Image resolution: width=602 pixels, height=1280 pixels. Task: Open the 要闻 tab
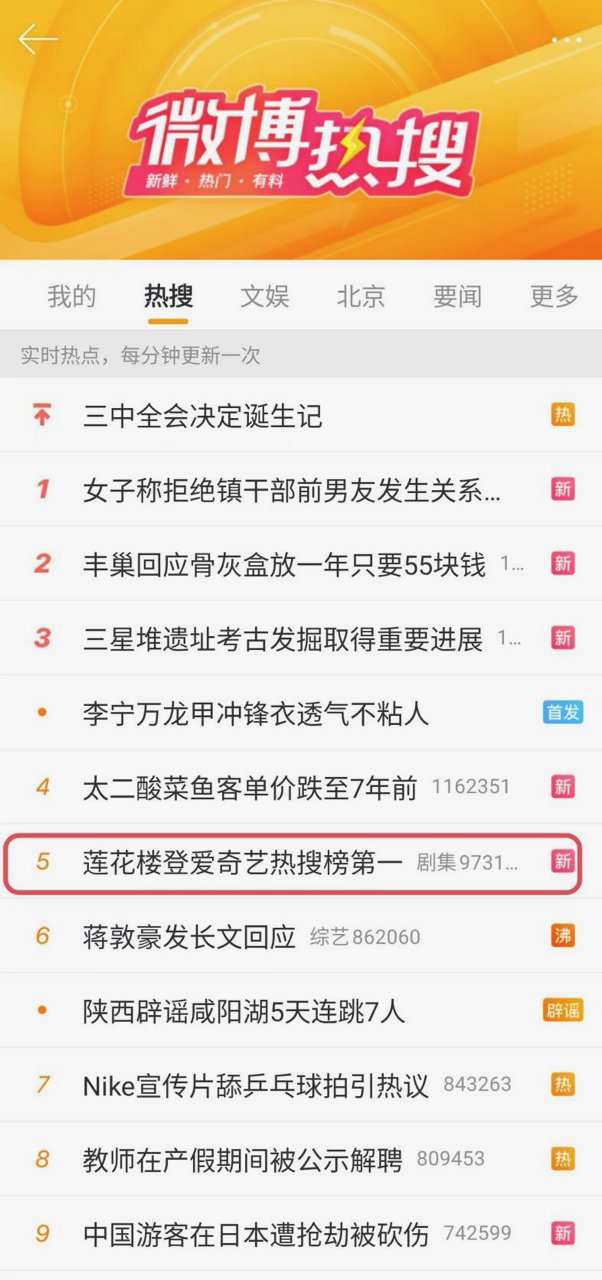point(457,296)
